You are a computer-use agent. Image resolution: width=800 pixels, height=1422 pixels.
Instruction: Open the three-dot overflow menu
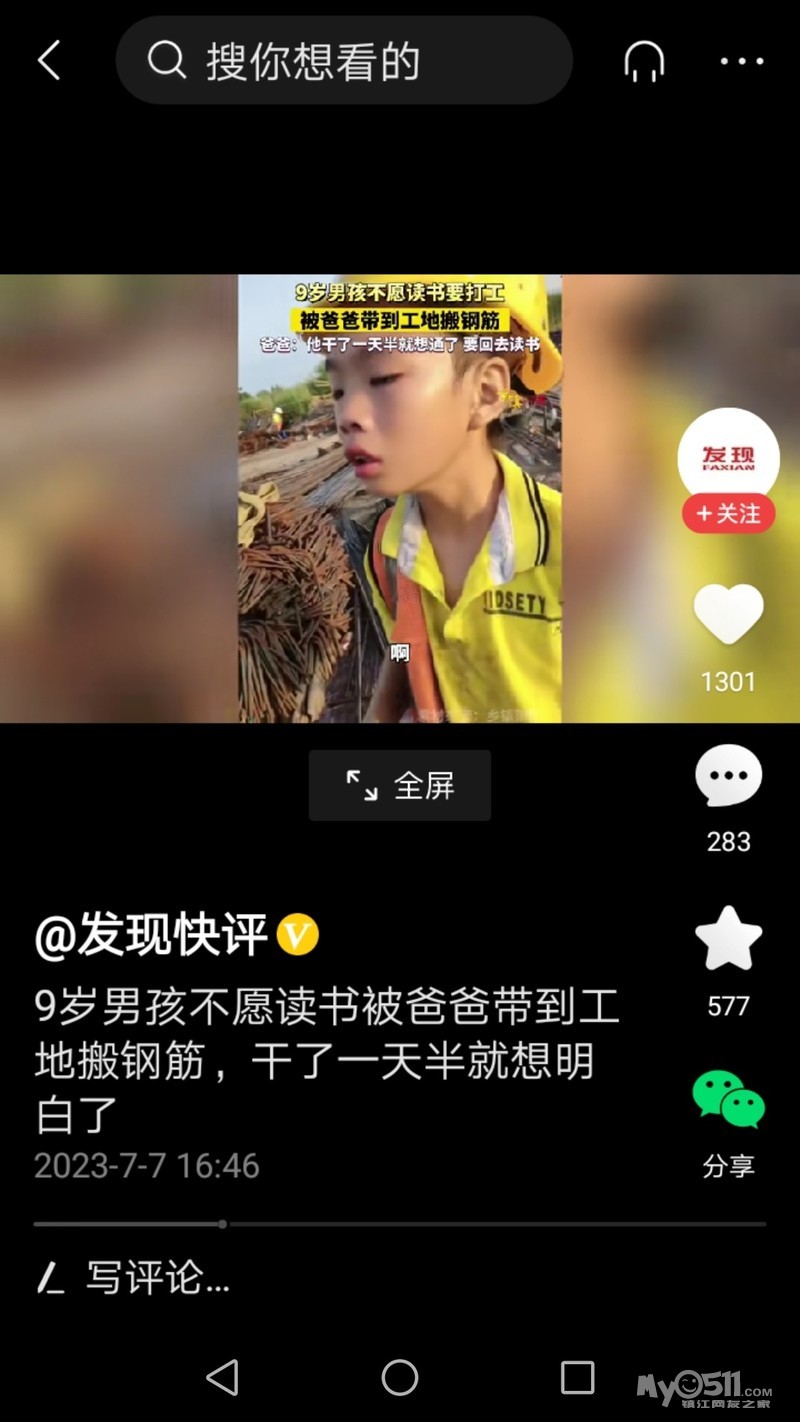(x=742, y=61)
